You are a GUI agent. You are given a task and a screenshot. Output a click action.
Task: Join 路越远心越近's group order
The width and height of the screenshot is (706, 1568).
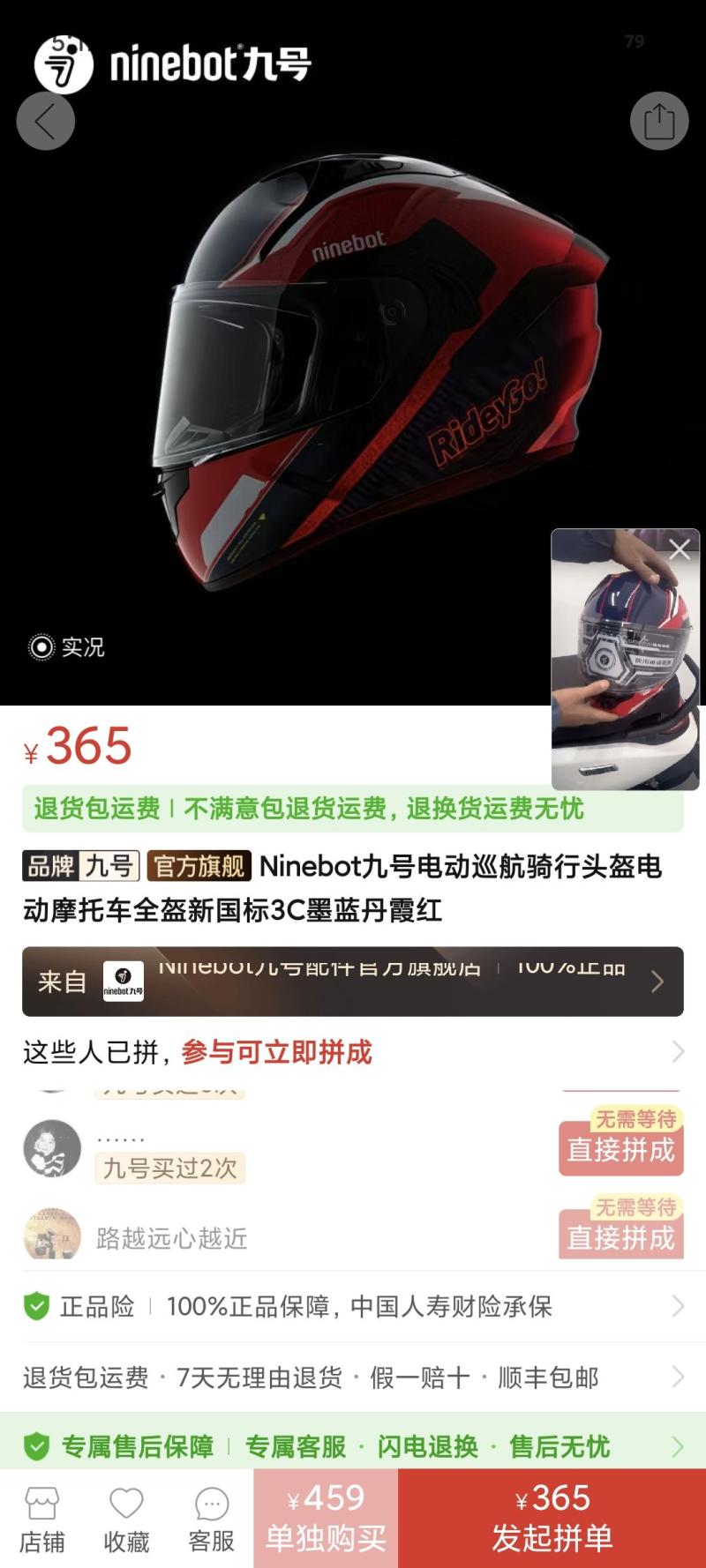621,1236
